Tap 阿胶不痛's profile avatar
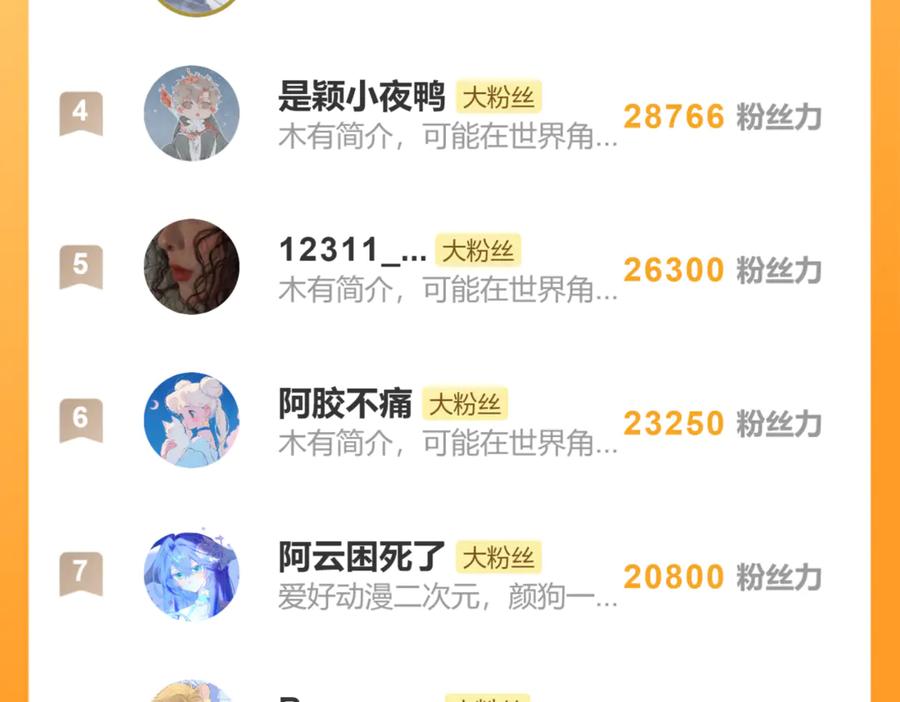 click(x=192, y=420)
